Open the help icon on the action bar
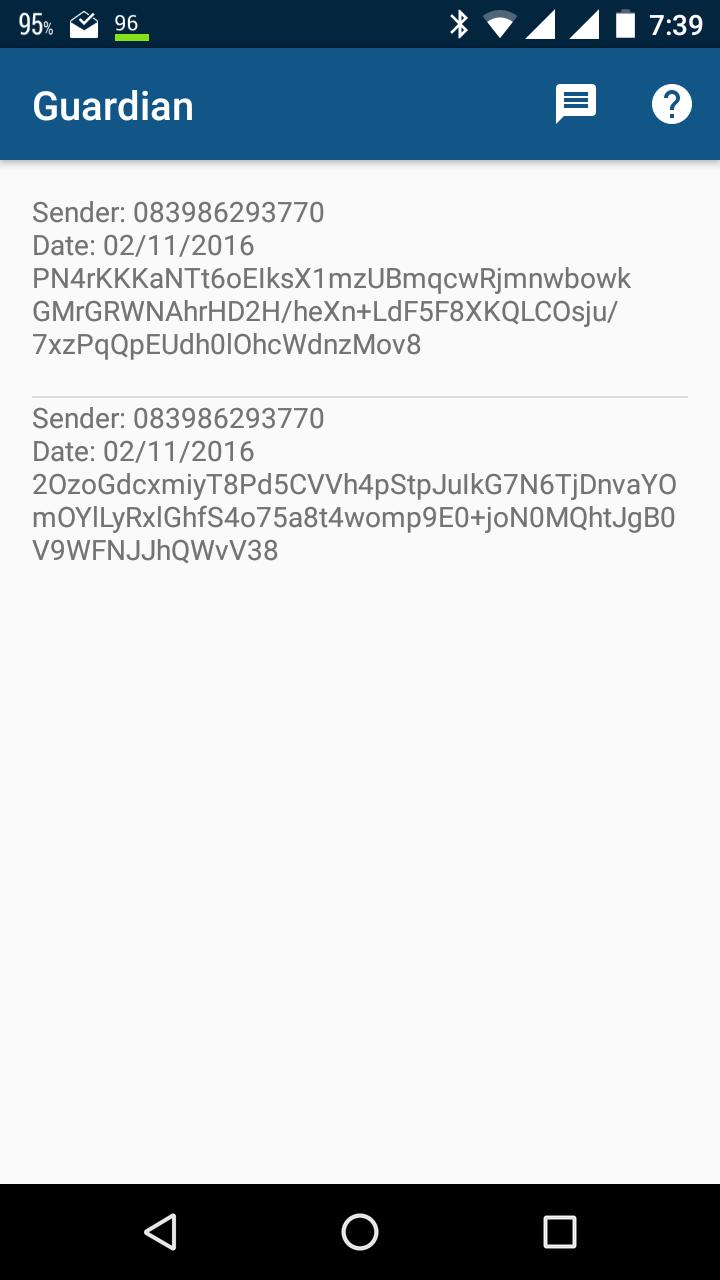This screenshot has height=1280, width=720. tap(672, 103)
